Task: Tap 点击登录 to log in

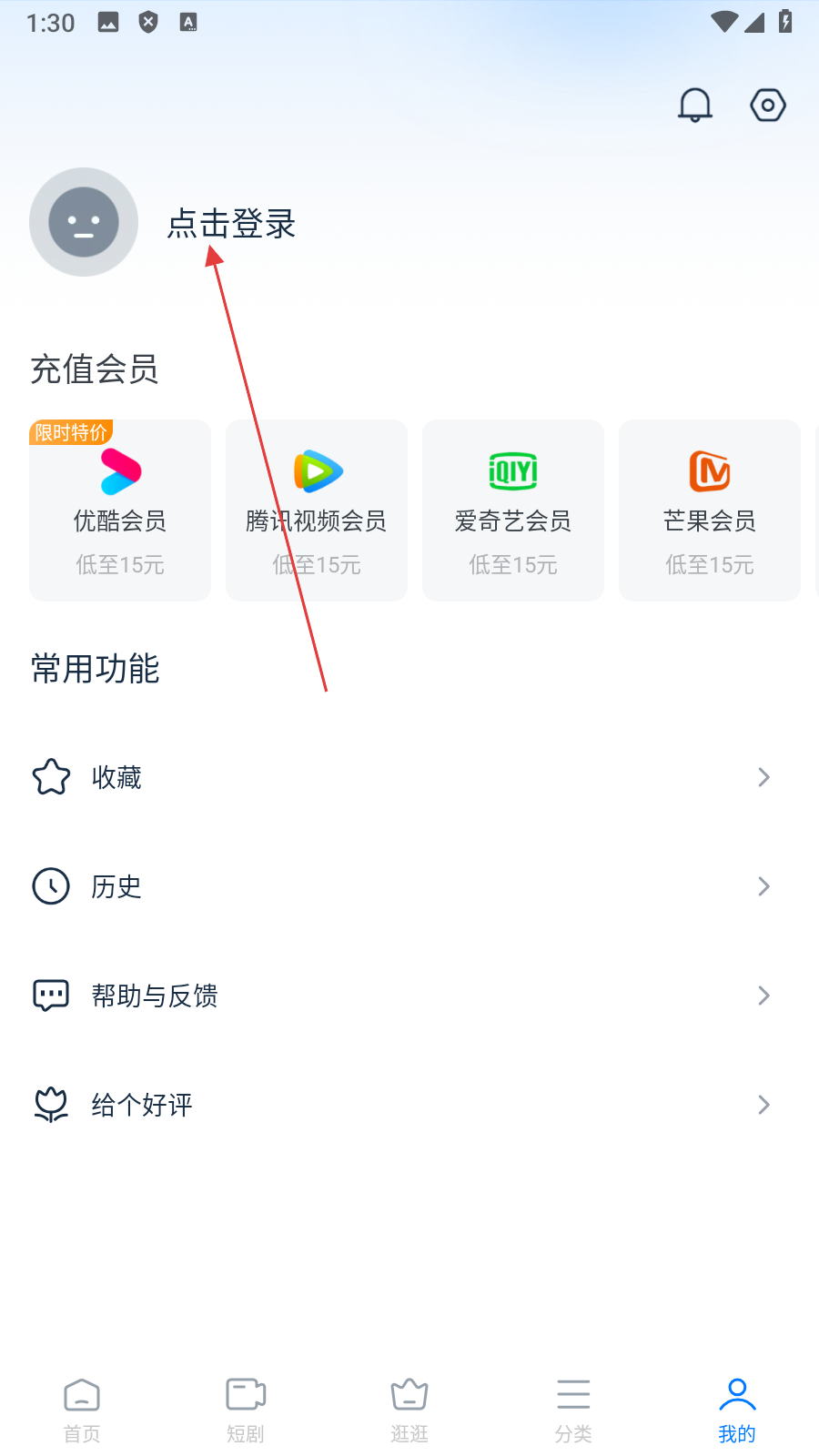Action: 232,224
